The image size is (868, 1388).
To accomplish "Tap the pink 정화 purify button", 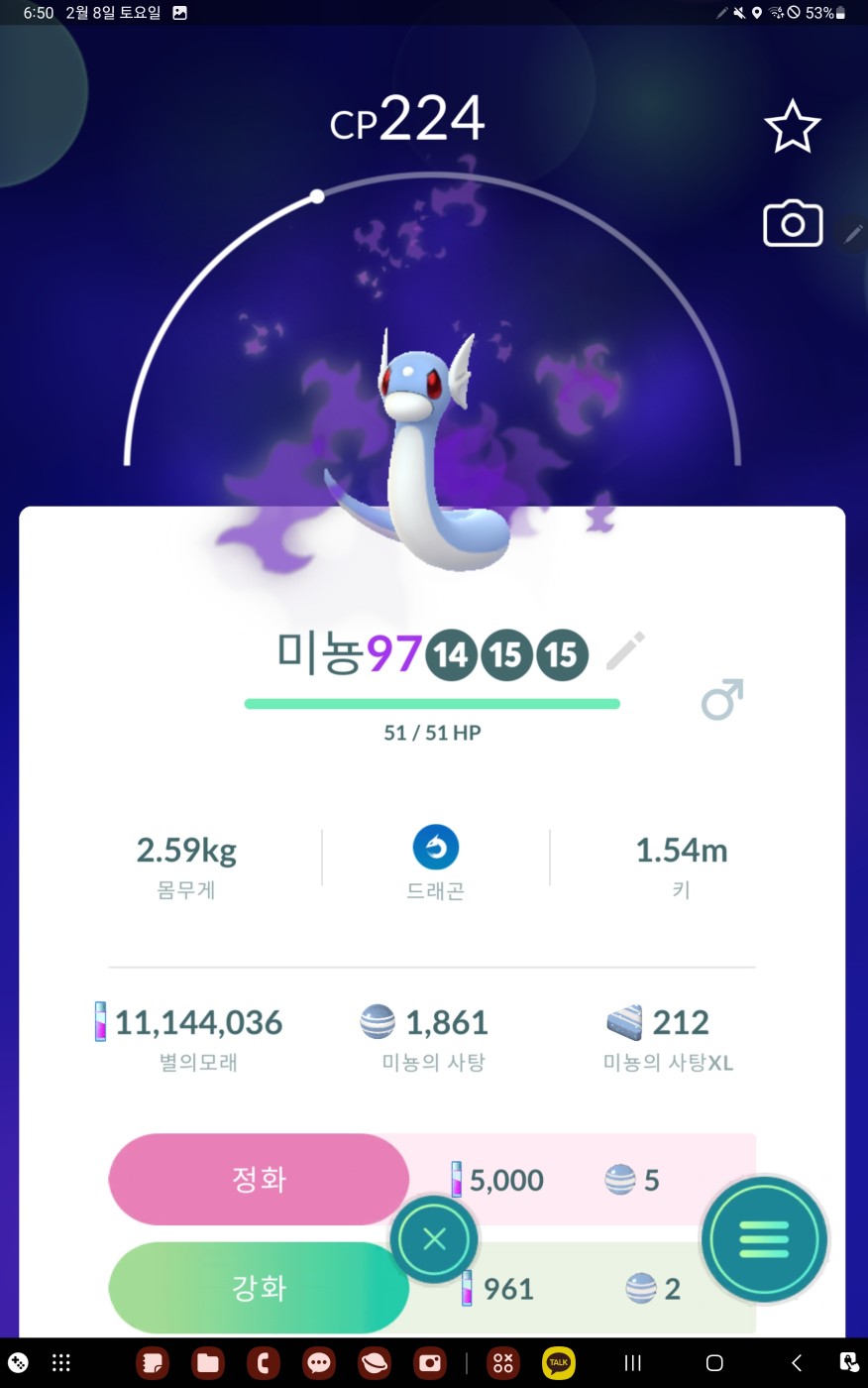I will point(259,1179).
